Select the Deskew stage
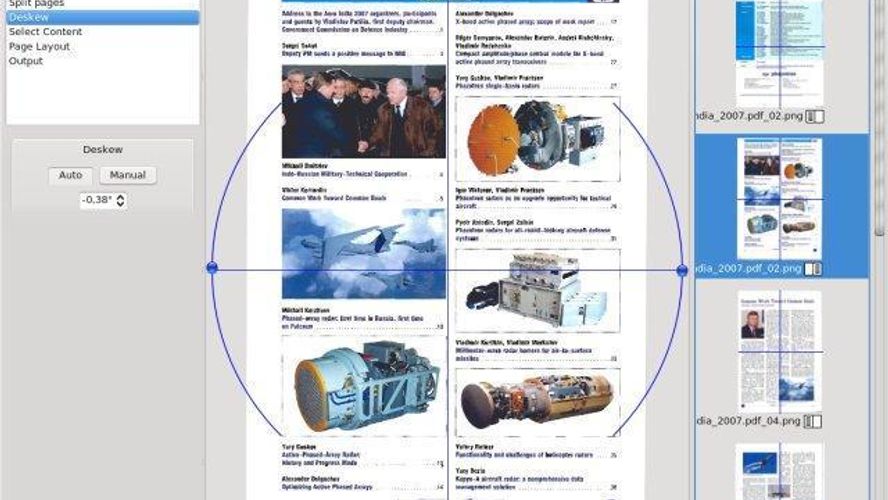The height and width of the screenshot is (500, 888). point(29,18)
